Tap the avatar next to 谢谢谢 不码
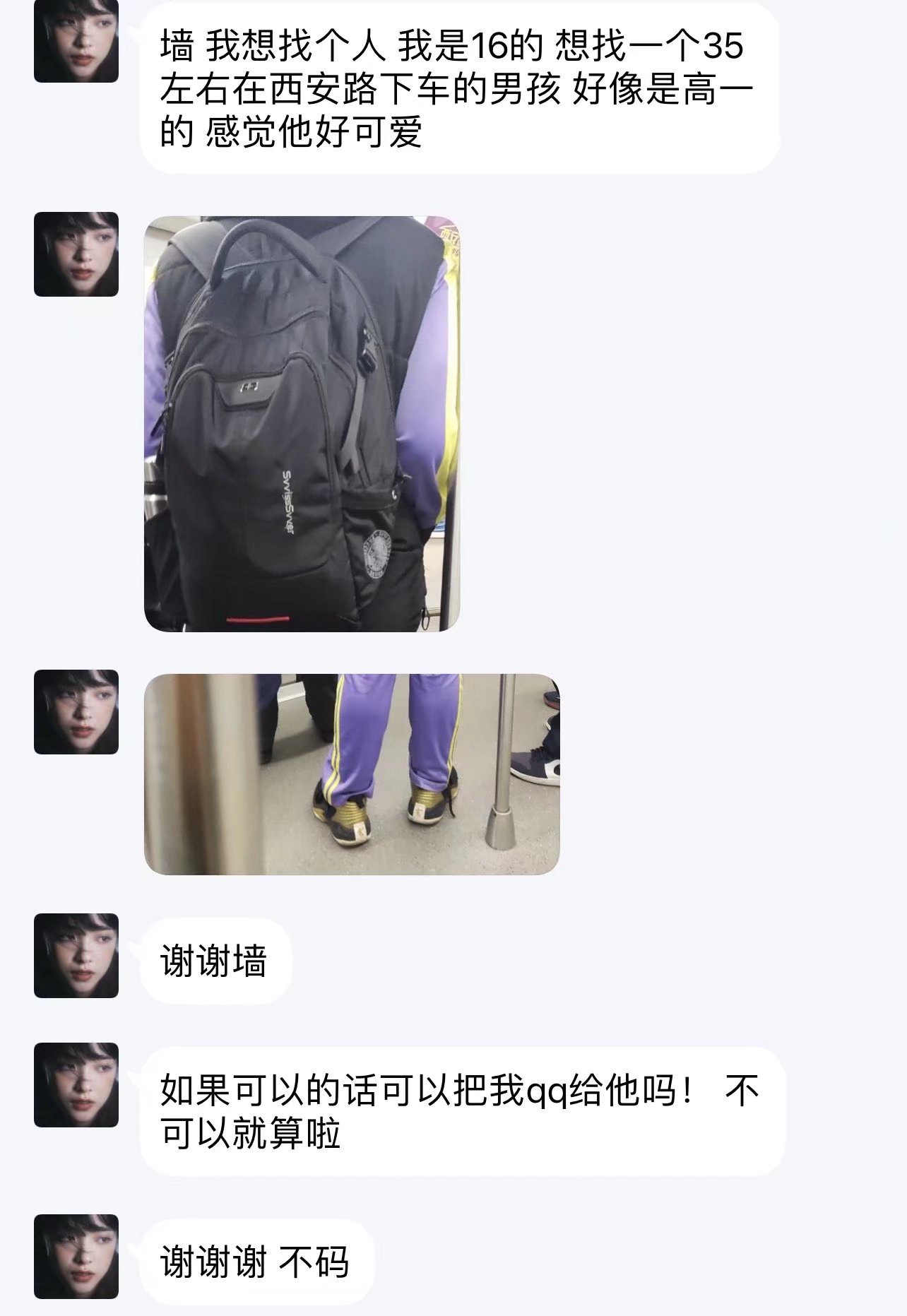 tap(76, 1256)
